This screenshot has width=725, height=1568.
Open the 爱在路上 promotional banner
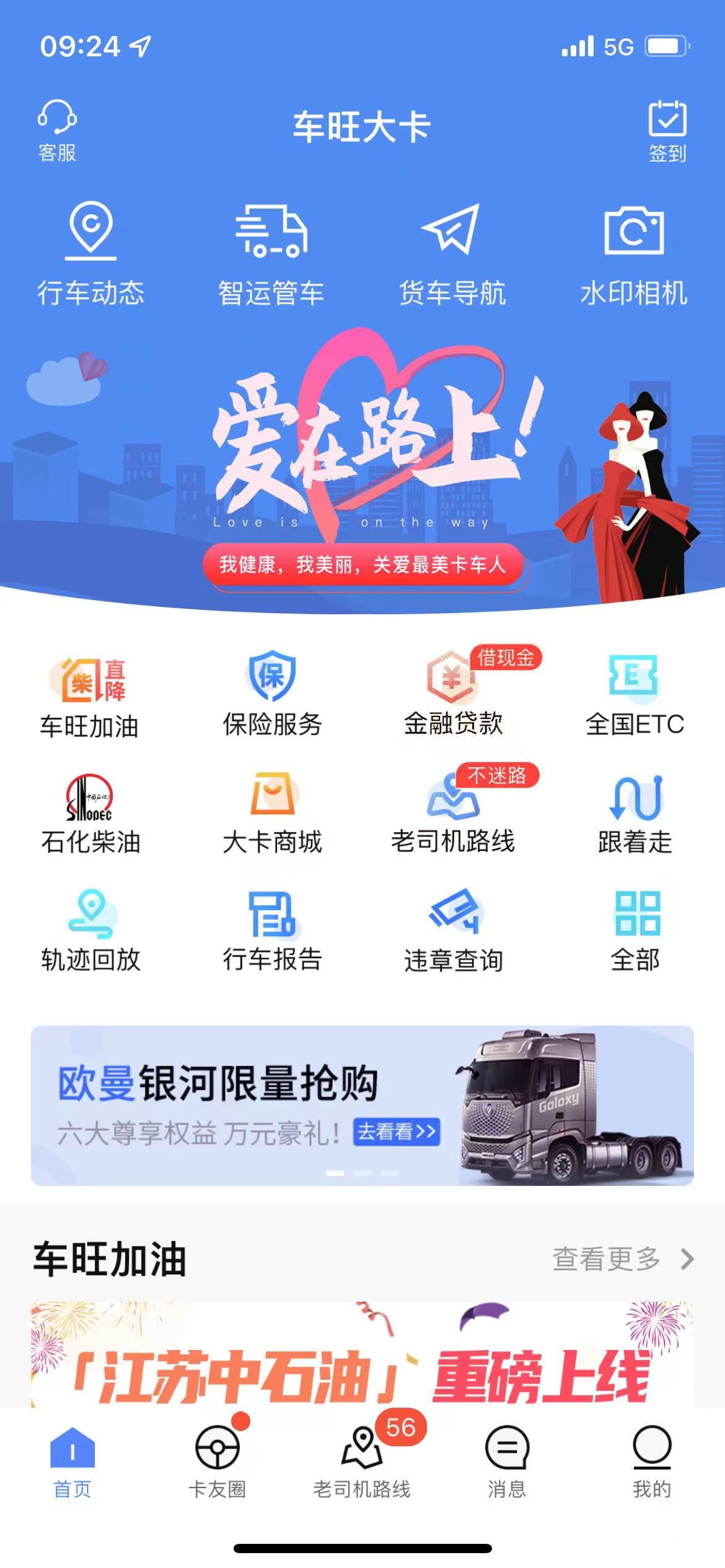pos(362,471)
